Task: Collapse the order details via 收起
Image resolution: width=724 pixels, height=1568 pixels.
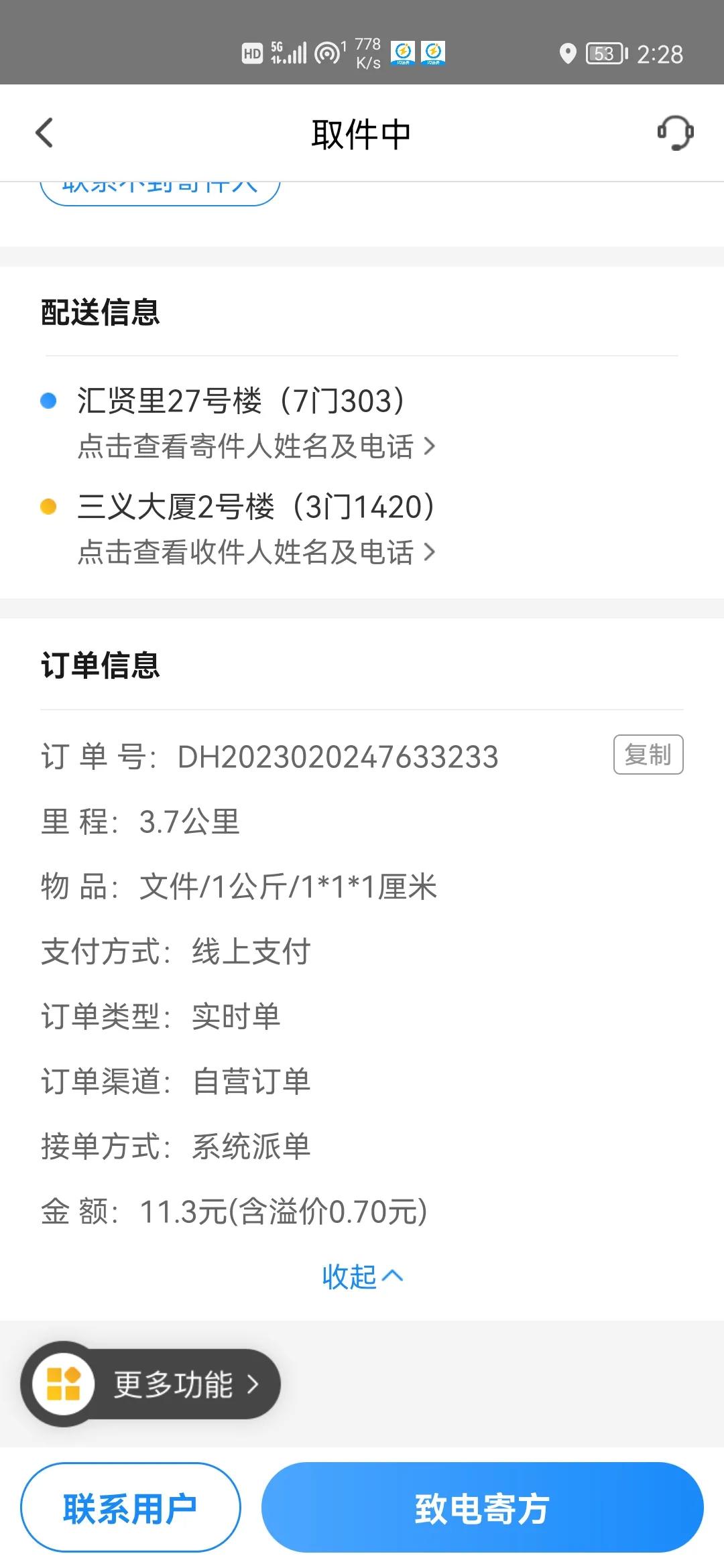Action: pyautogui.click(x=362, y=1275)
